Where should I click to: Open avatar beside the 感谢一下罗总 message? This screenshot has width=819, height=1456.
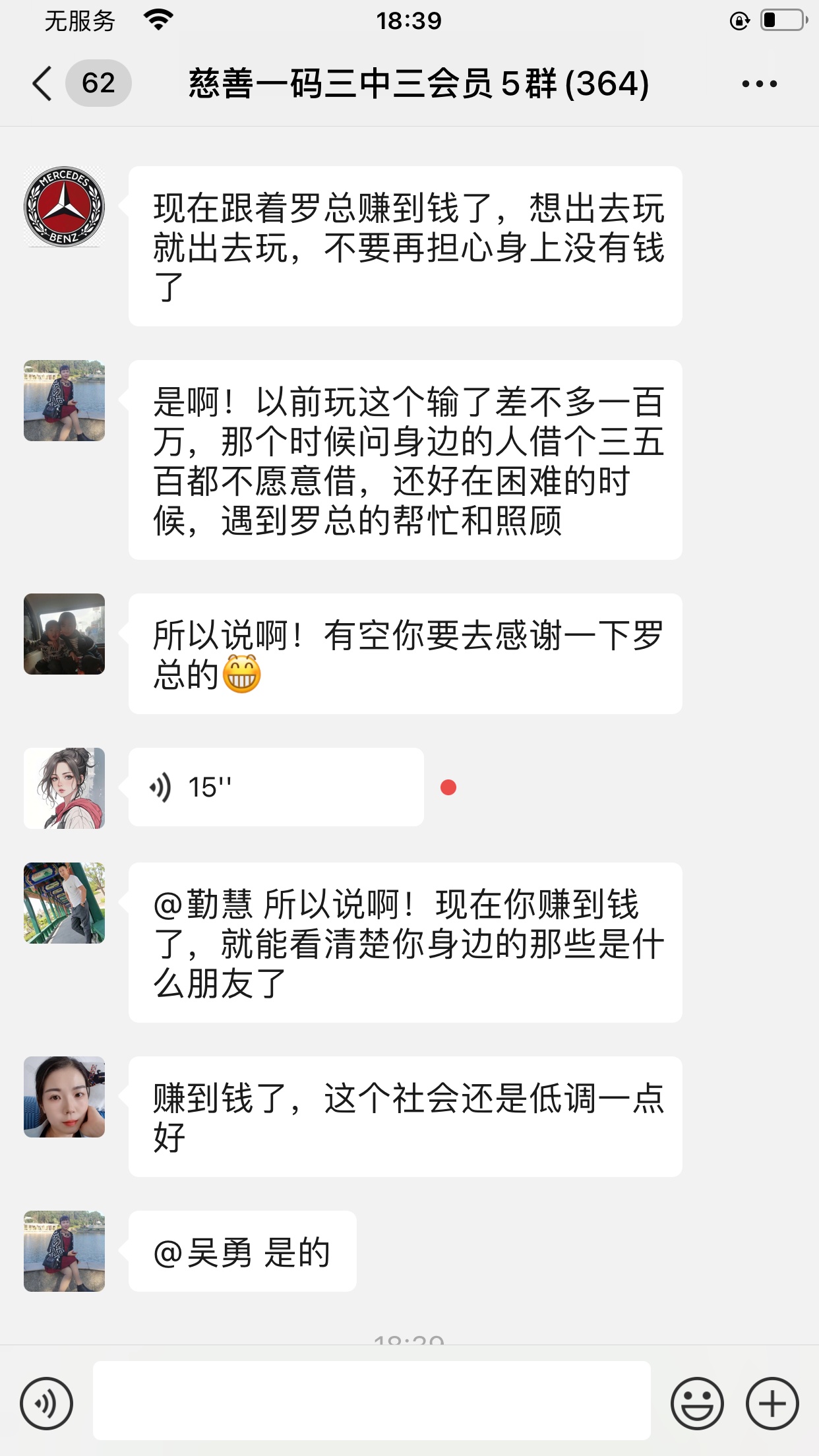[65, 634]
